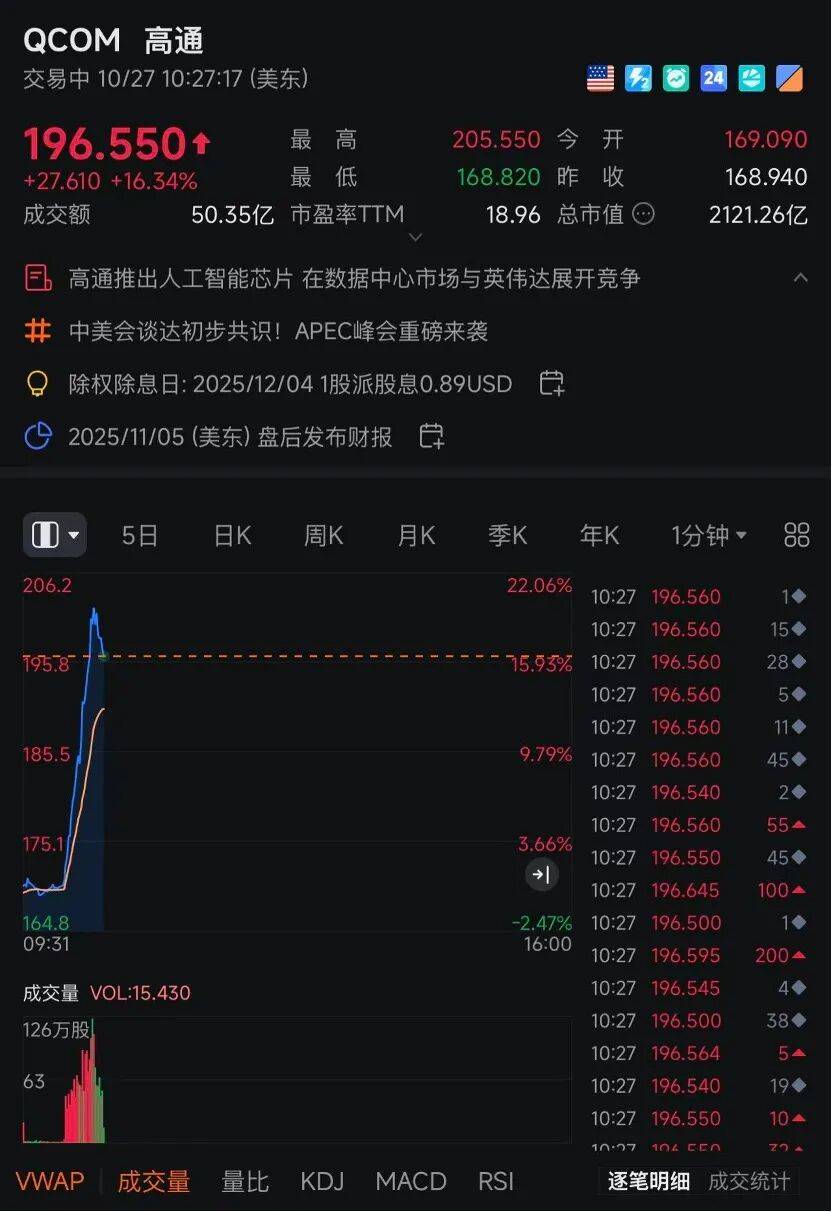The width and height of the screenshot is (832, 1212).
Task: Select the VWAP indicator
Action: (x=50, y=1181)
